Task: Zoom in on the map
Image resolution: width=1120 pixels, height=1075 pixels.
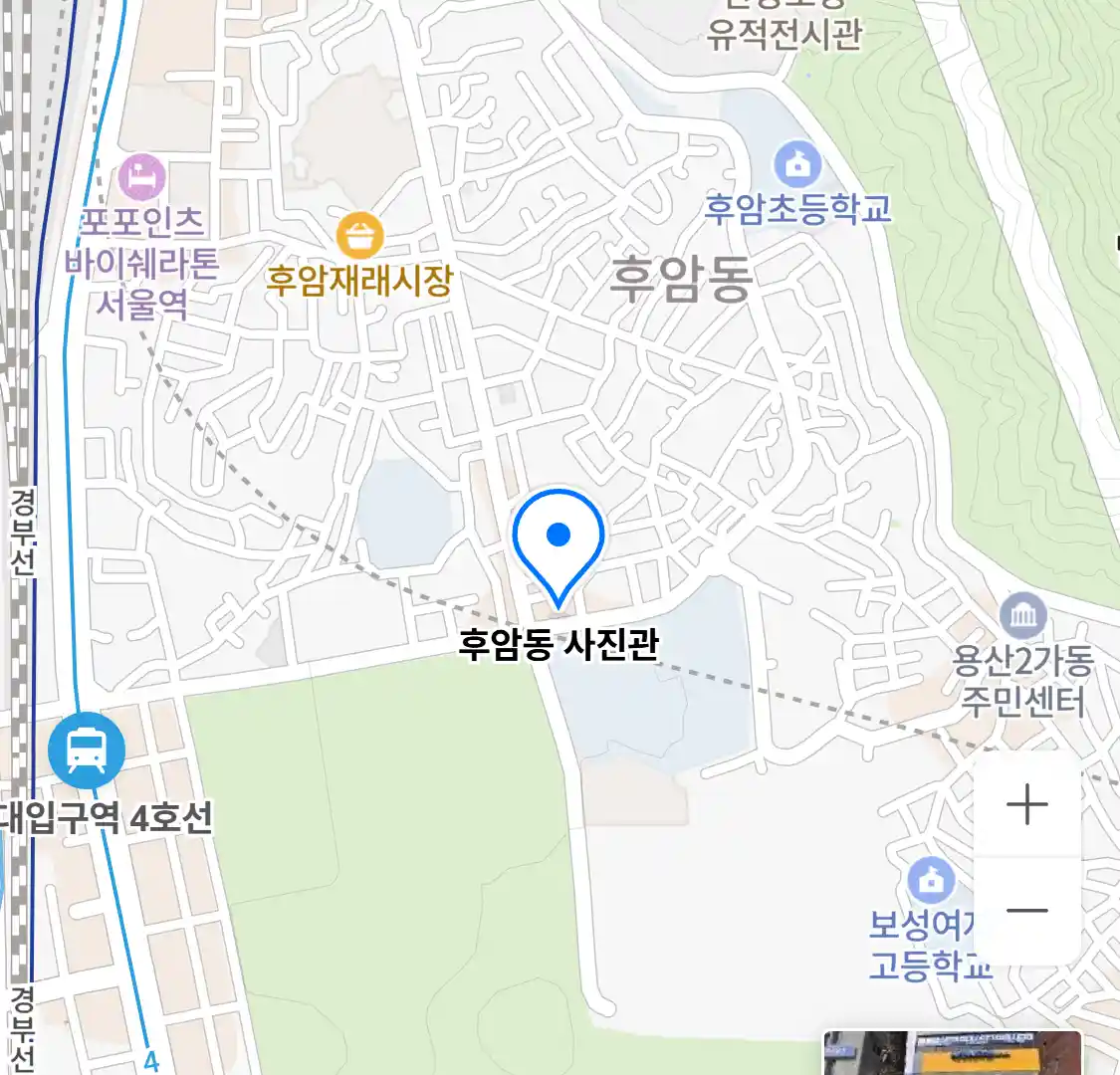Action: pos(1026,804)
